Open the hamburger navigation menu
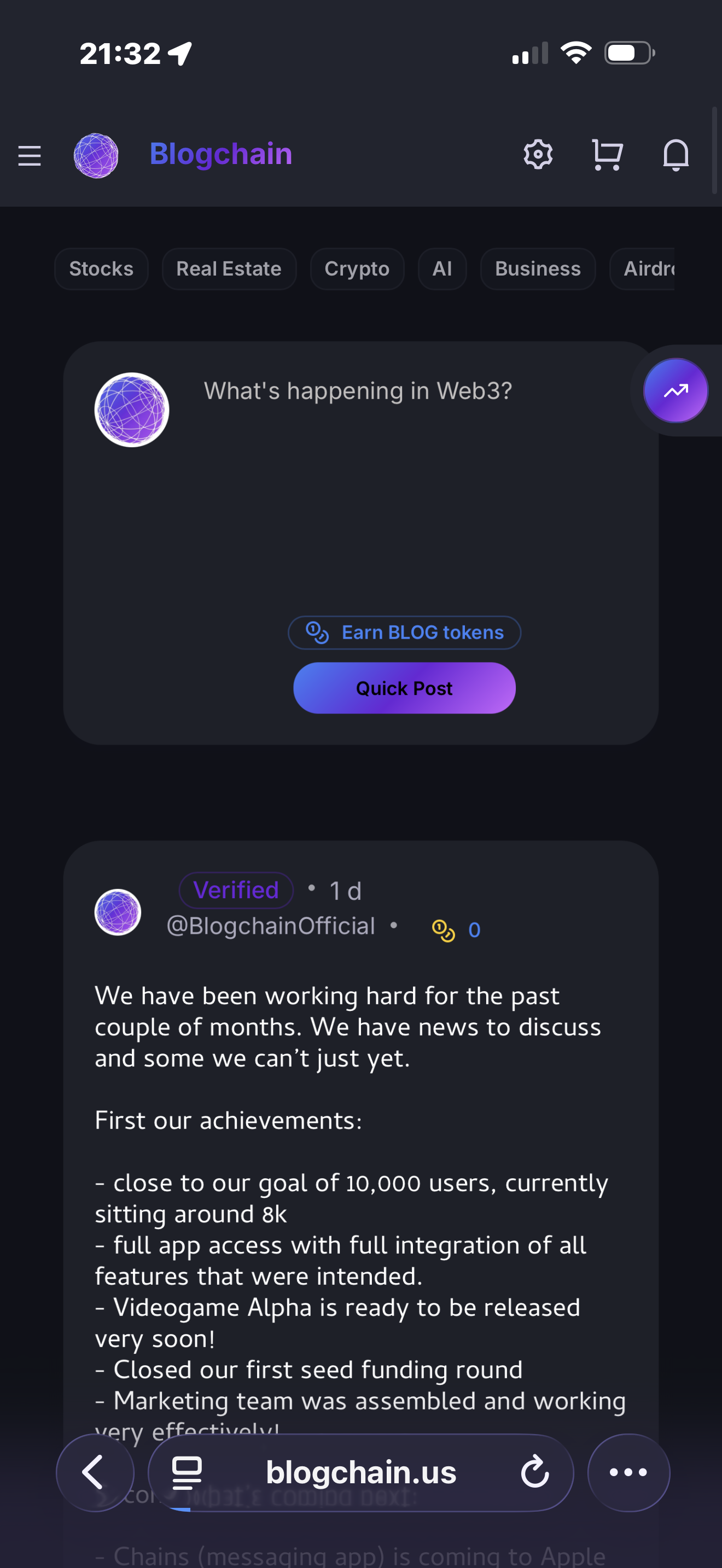722x1568 pixels. pyautogui.click(x=29, y=155)
